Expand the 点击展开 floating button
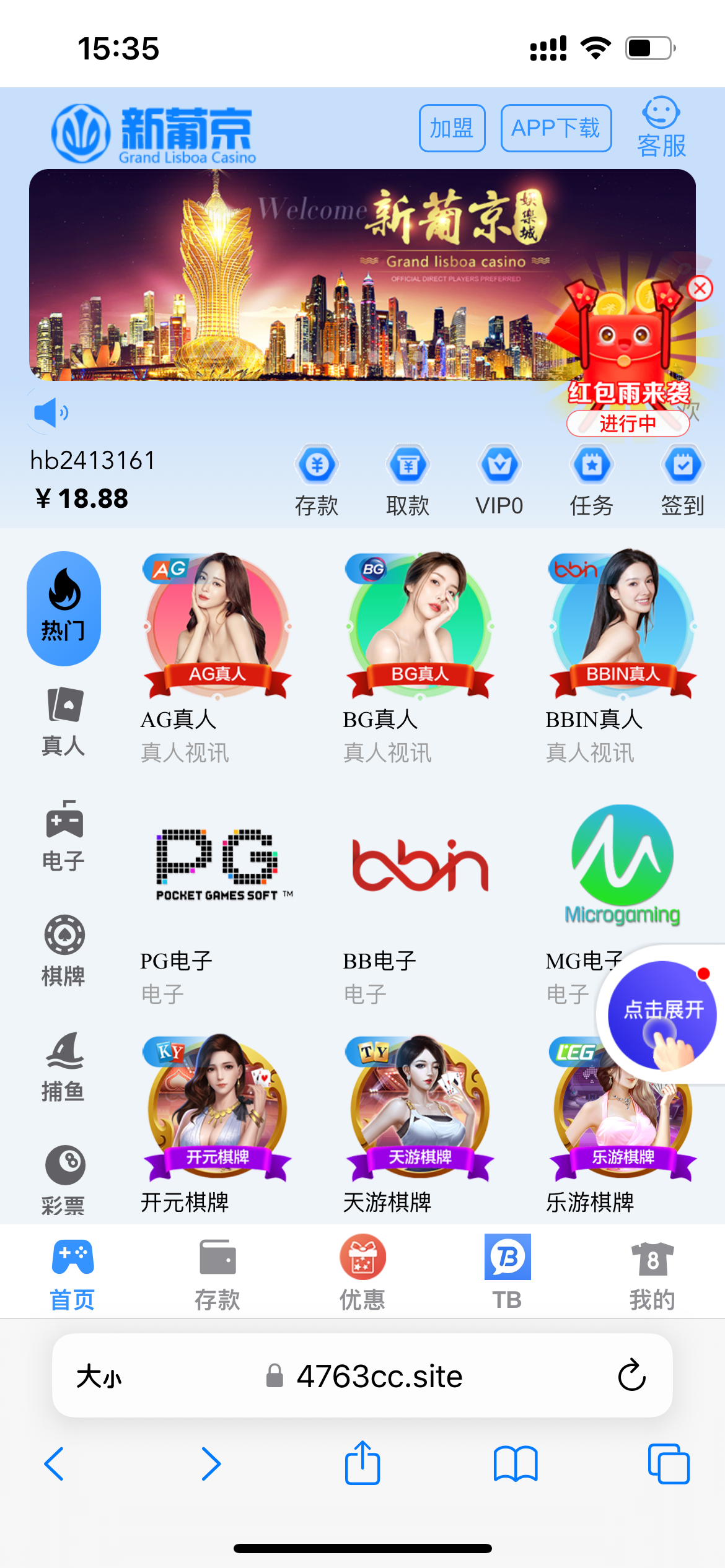Screen dimensions: 725x1568 (662, 1014)
